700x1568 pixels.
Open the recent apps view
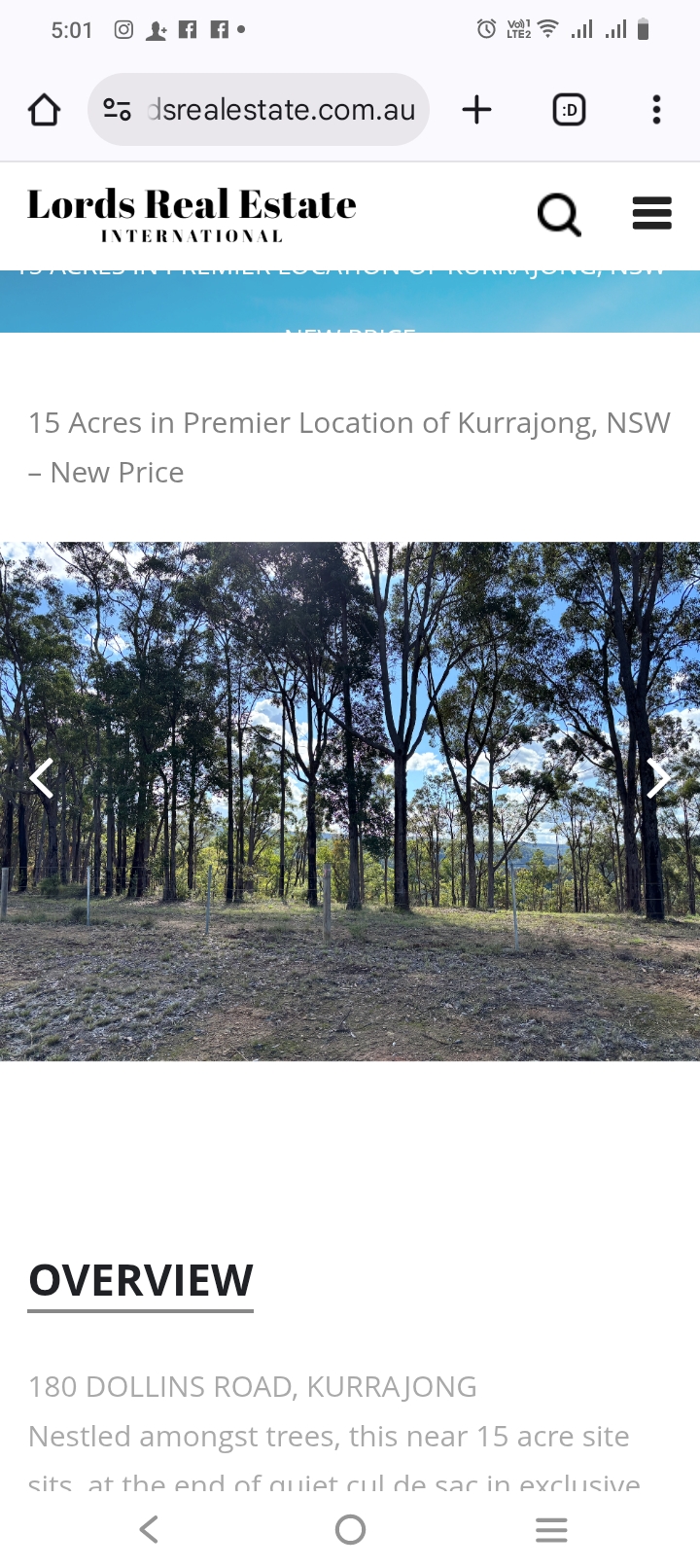(550, 1529)
